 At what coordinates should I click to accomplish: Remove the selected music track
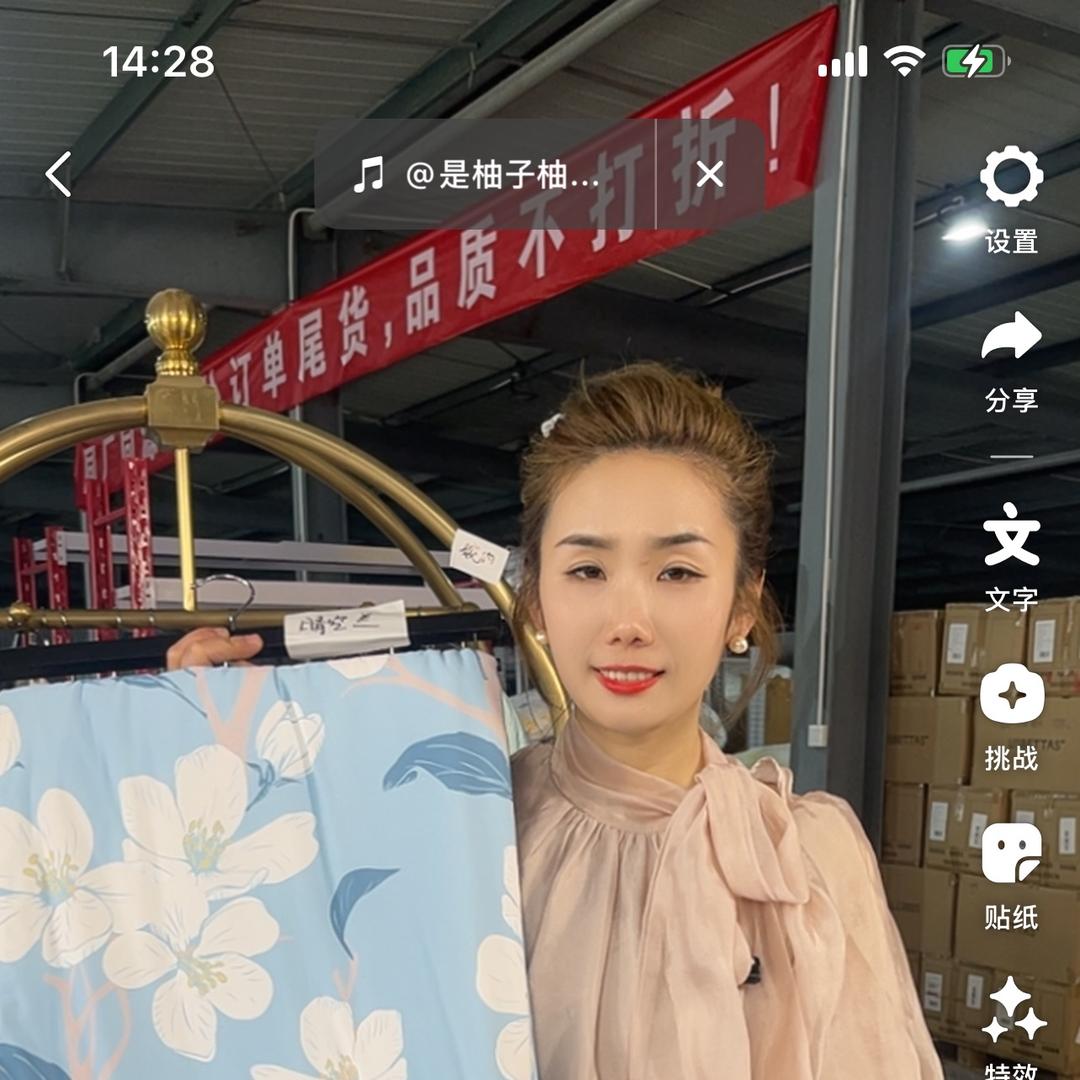coord(709,174)
